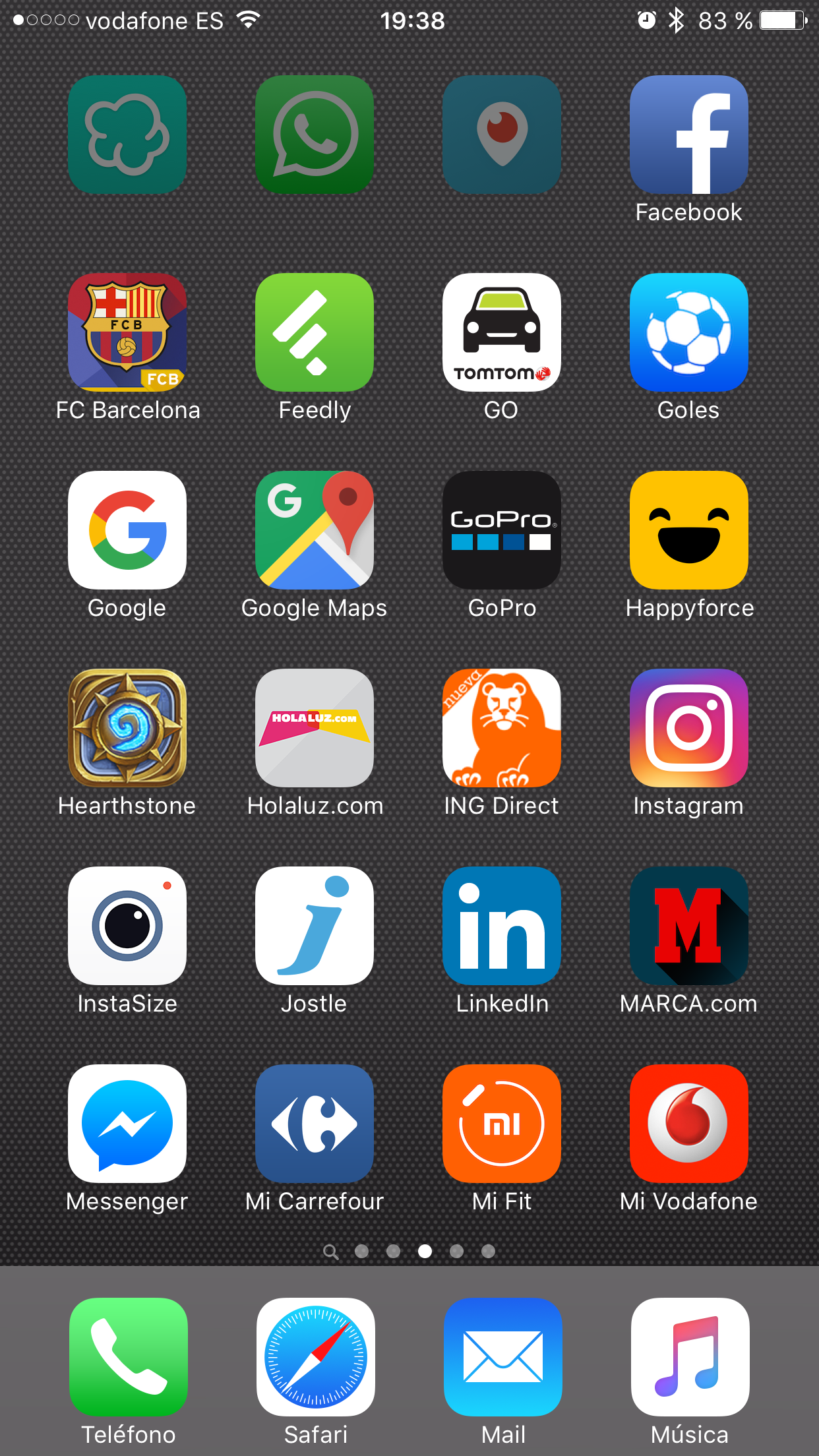Open MARCA.com app
This screenshot has width=819, height=1456.
pos(688,926)
